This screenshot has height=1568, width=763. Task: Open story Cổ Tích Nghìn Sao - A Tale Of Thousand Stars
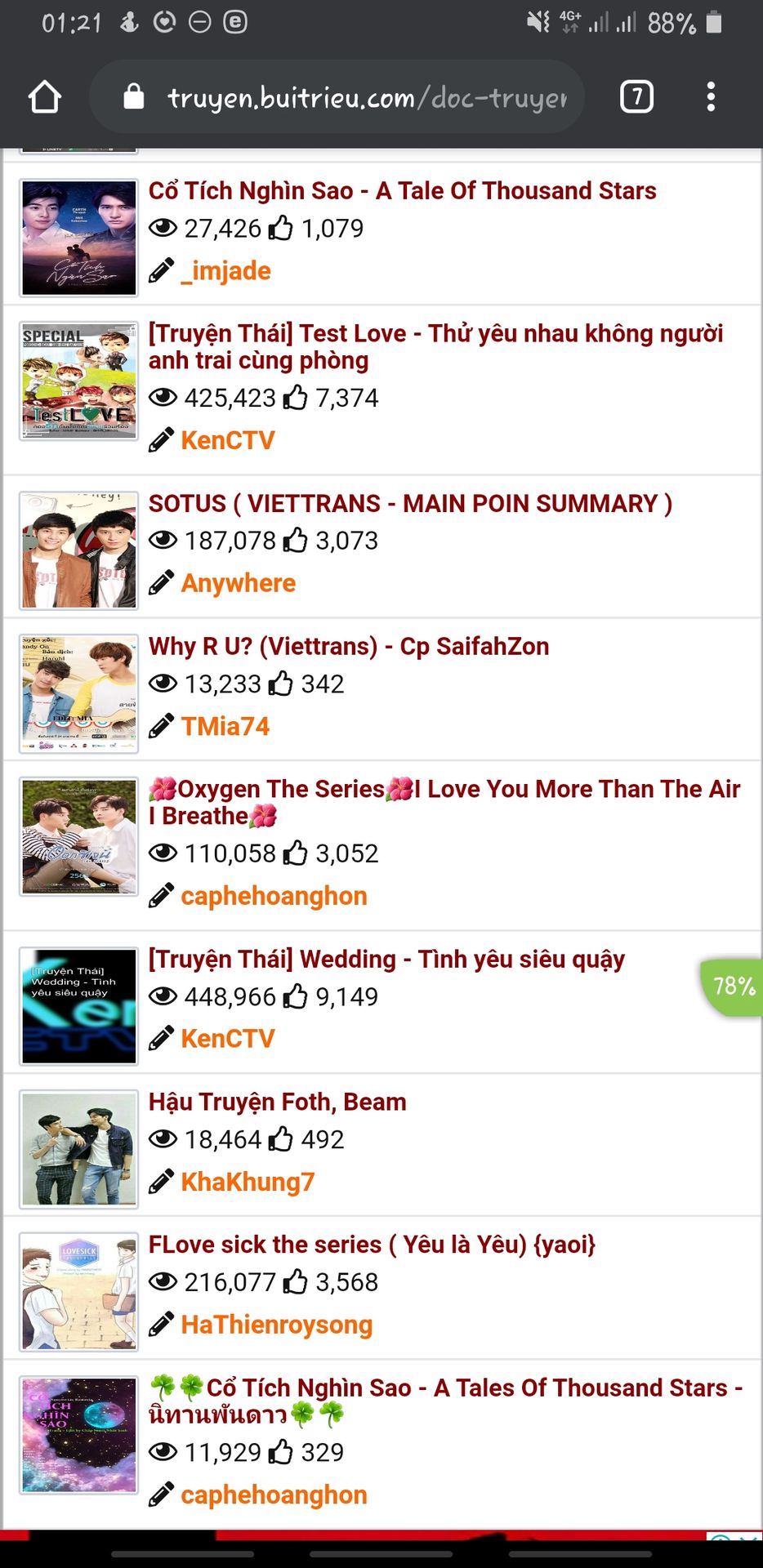(x=402, y=191)
